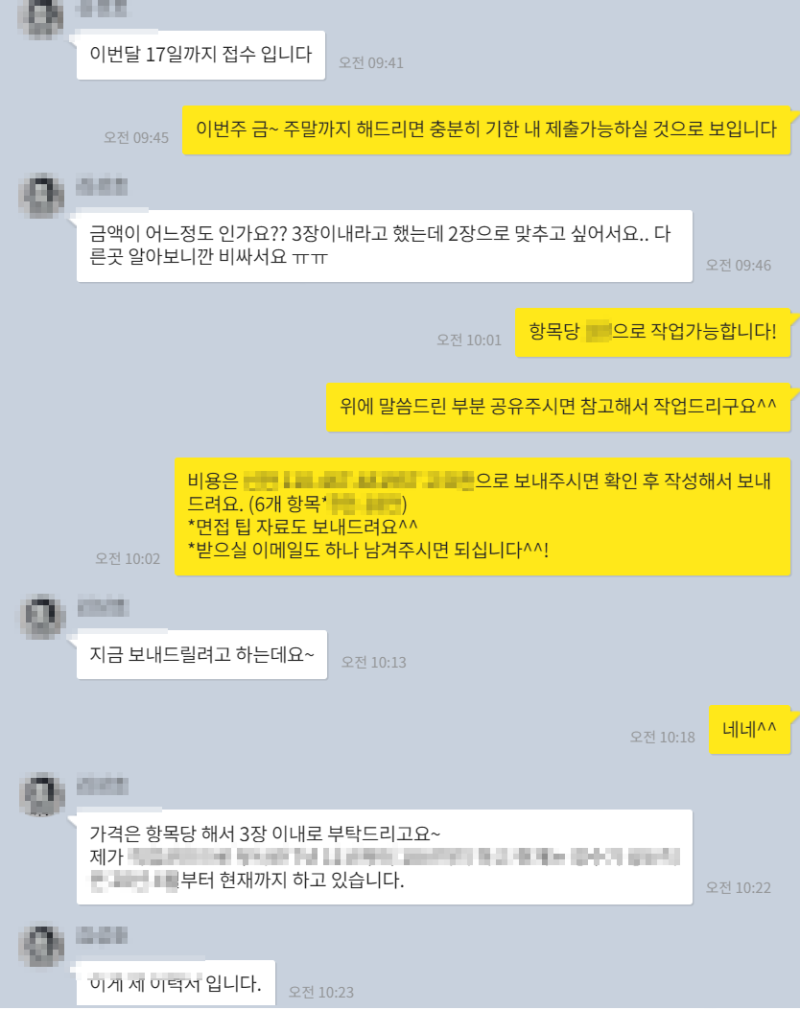Open profile photo beside '금액이 어느정도 인가요' message
The image size is (800, 1010).
42,193
